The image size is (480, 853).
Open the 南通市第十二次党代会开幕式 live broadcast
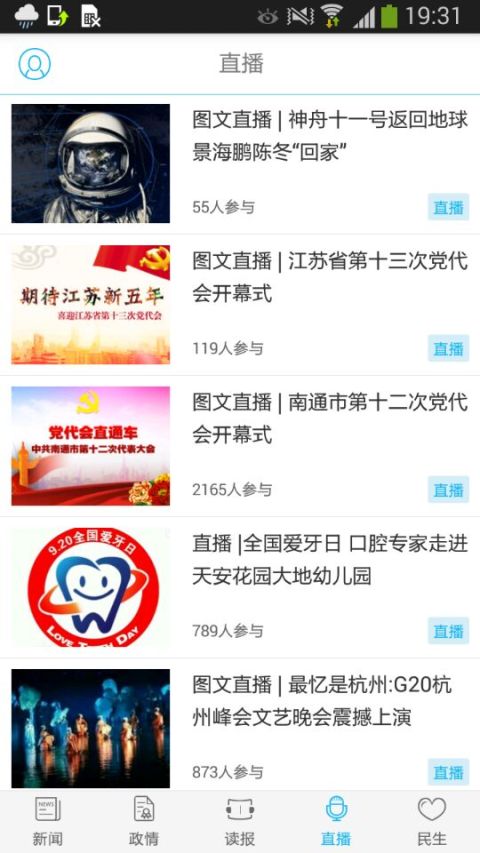click(240, 446)
